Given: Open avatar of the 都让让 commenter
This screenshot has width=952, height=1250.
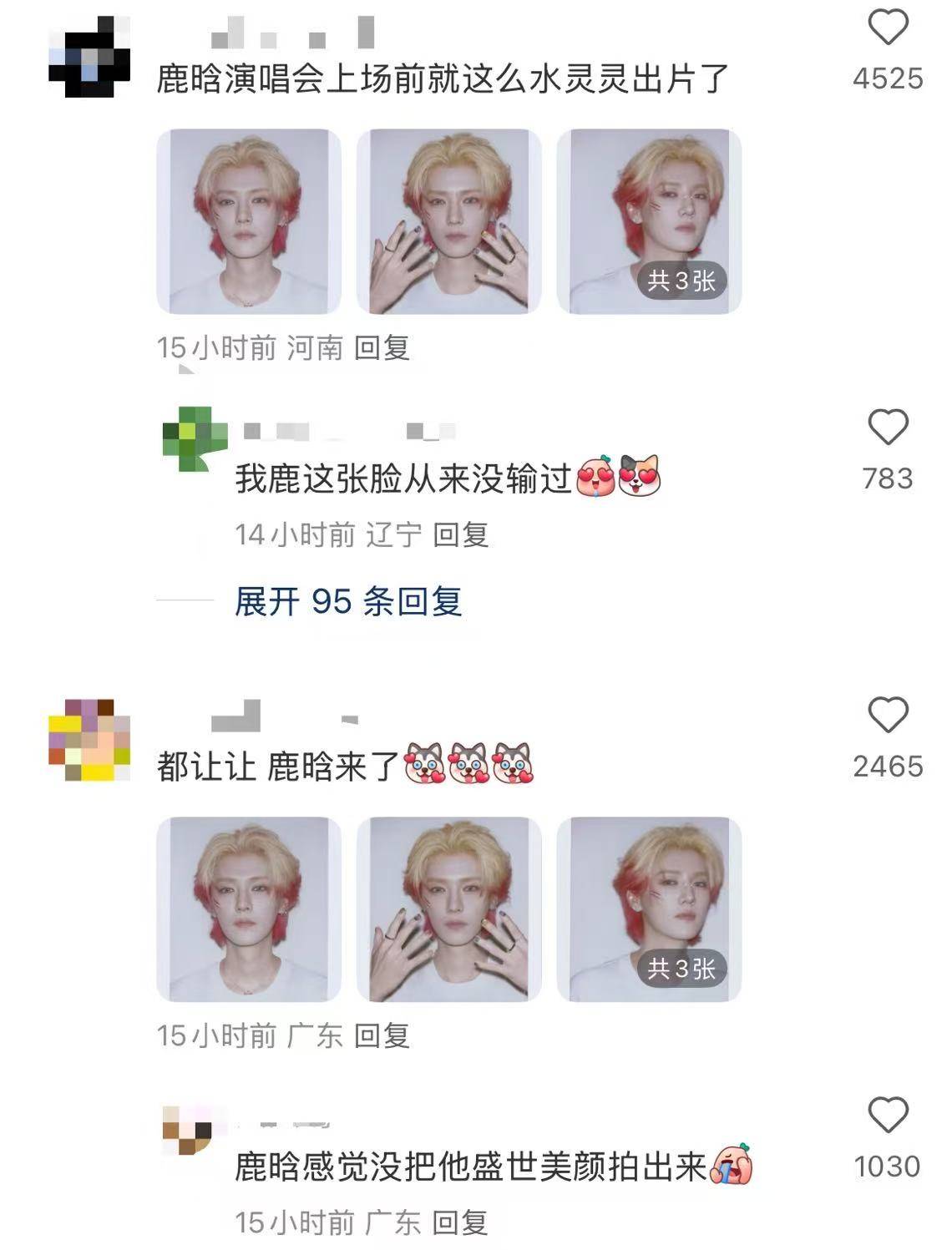Looking at the screenshot, I should coord(89,740).
